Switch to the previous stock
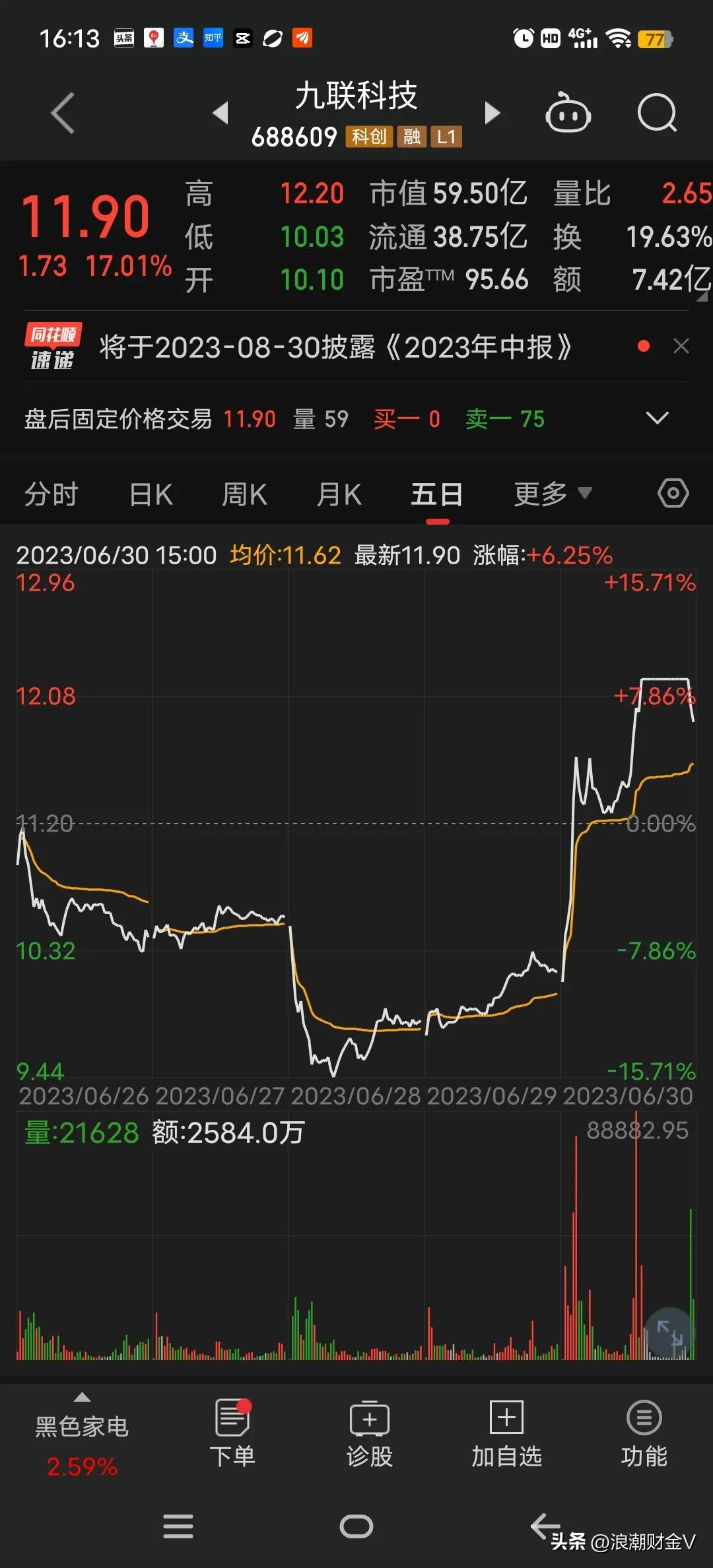The image size is (713, 1568). pos(221,113)
